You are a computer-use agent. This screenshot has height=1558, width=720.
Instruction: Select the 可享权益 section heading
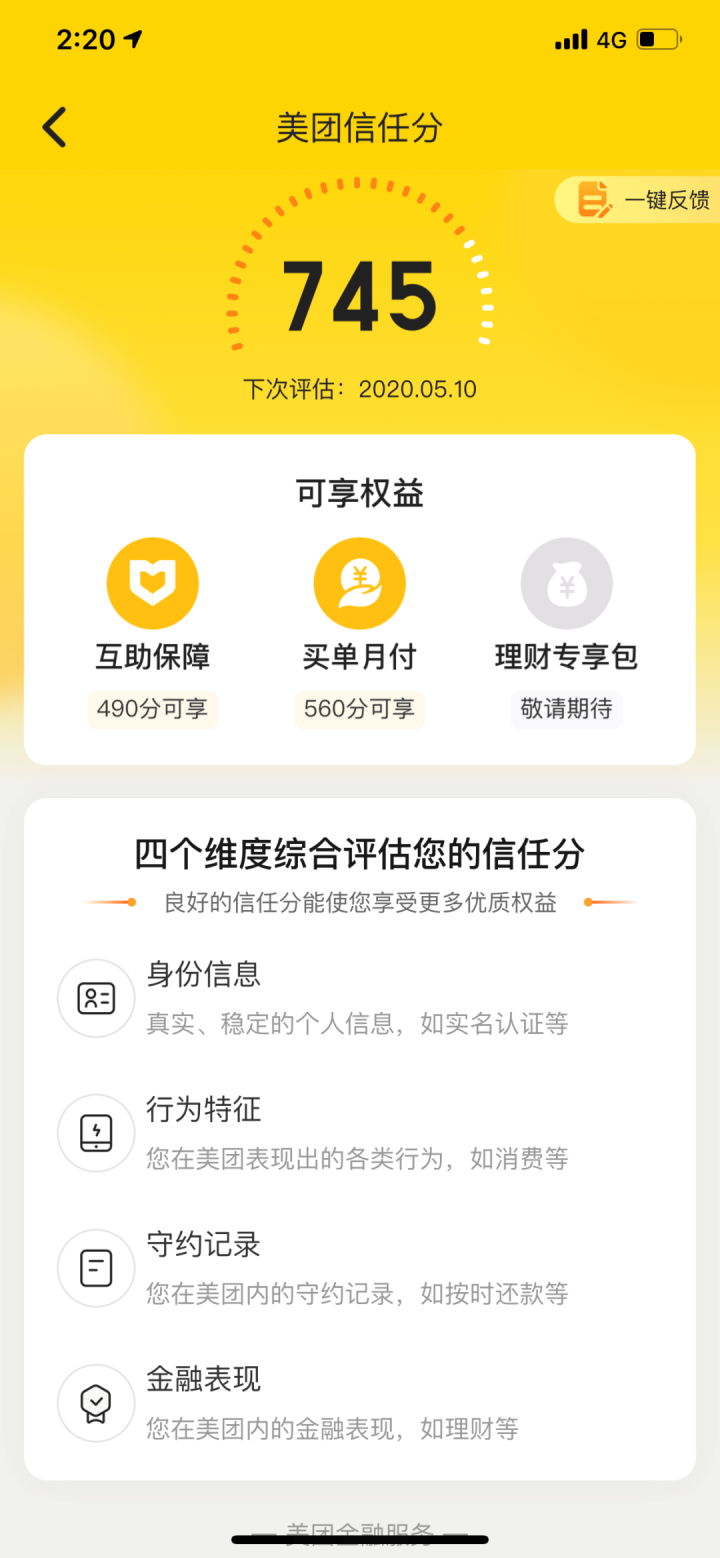click(x=360, y=490)
